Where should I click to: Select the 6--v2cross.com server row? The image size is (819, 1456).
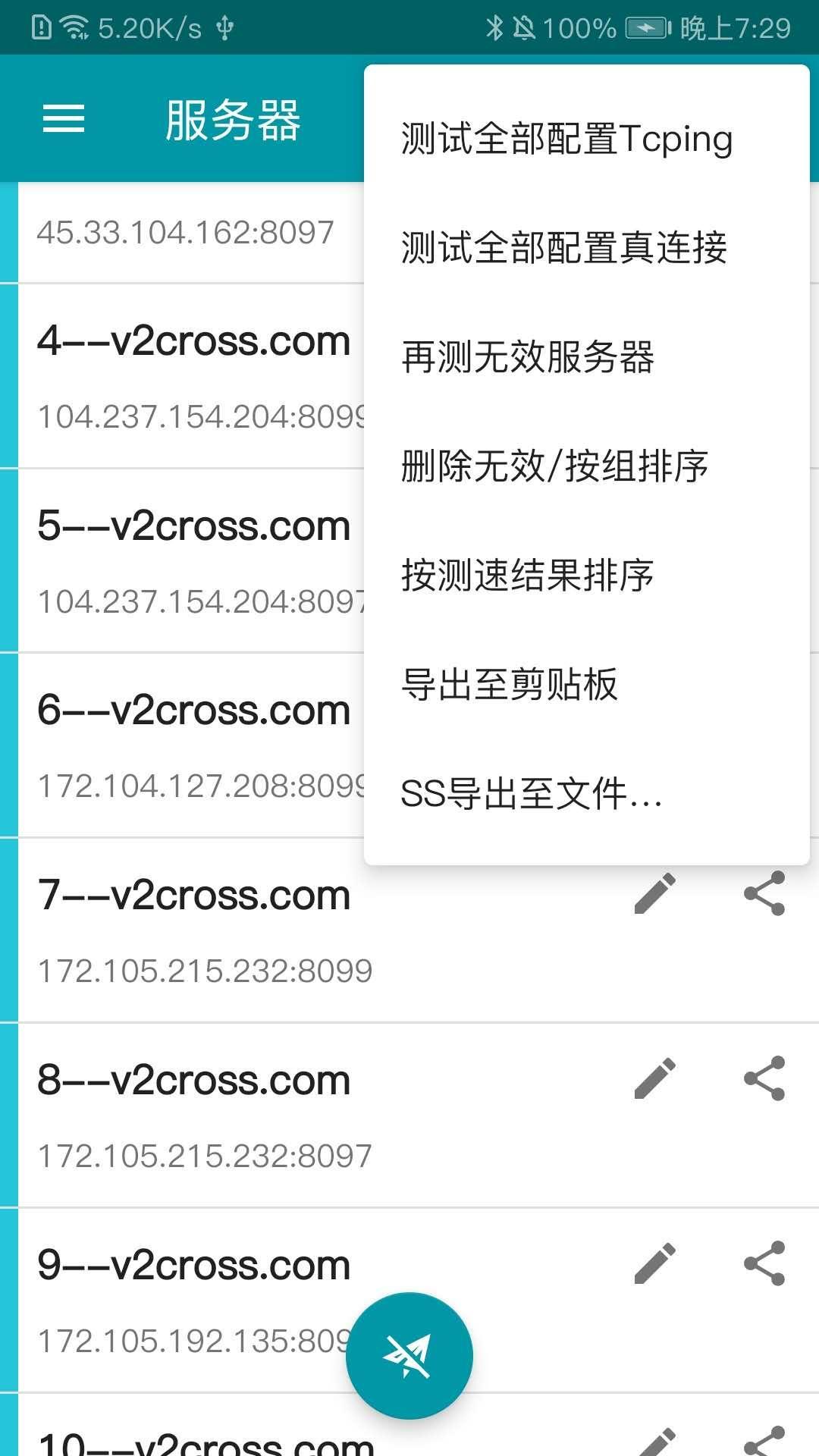191,746
